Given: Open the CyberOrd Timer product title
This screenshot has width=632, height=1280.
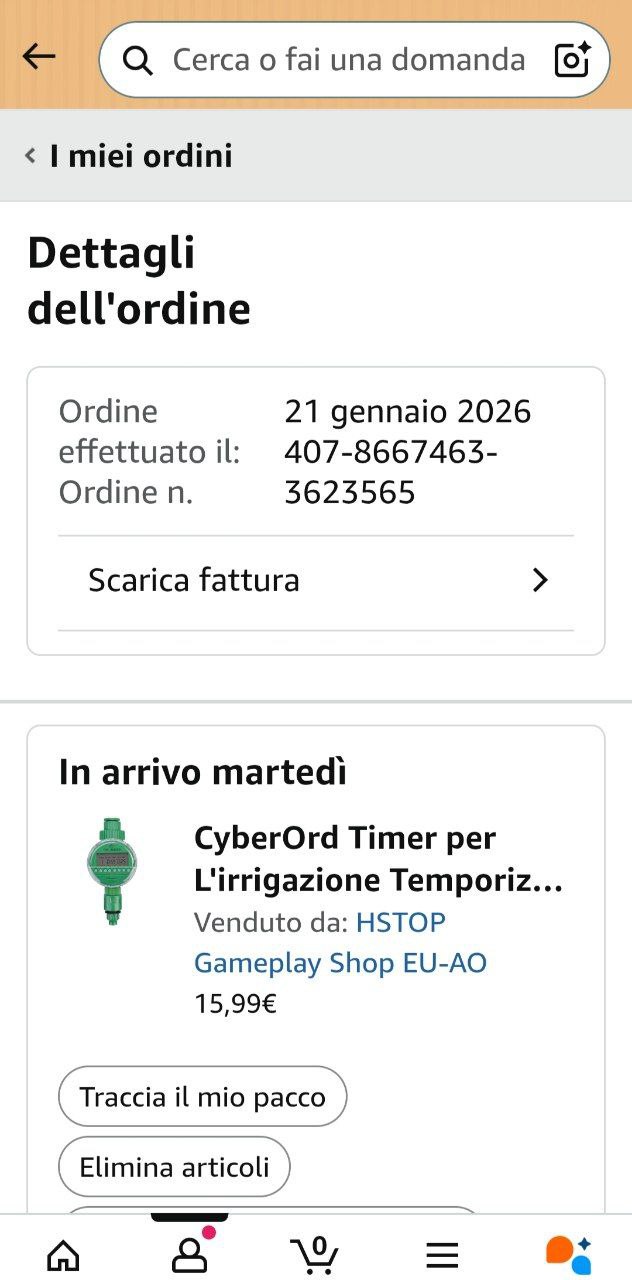Looking at the screenshot, I should pyautogui.click(x=378, y=859).
